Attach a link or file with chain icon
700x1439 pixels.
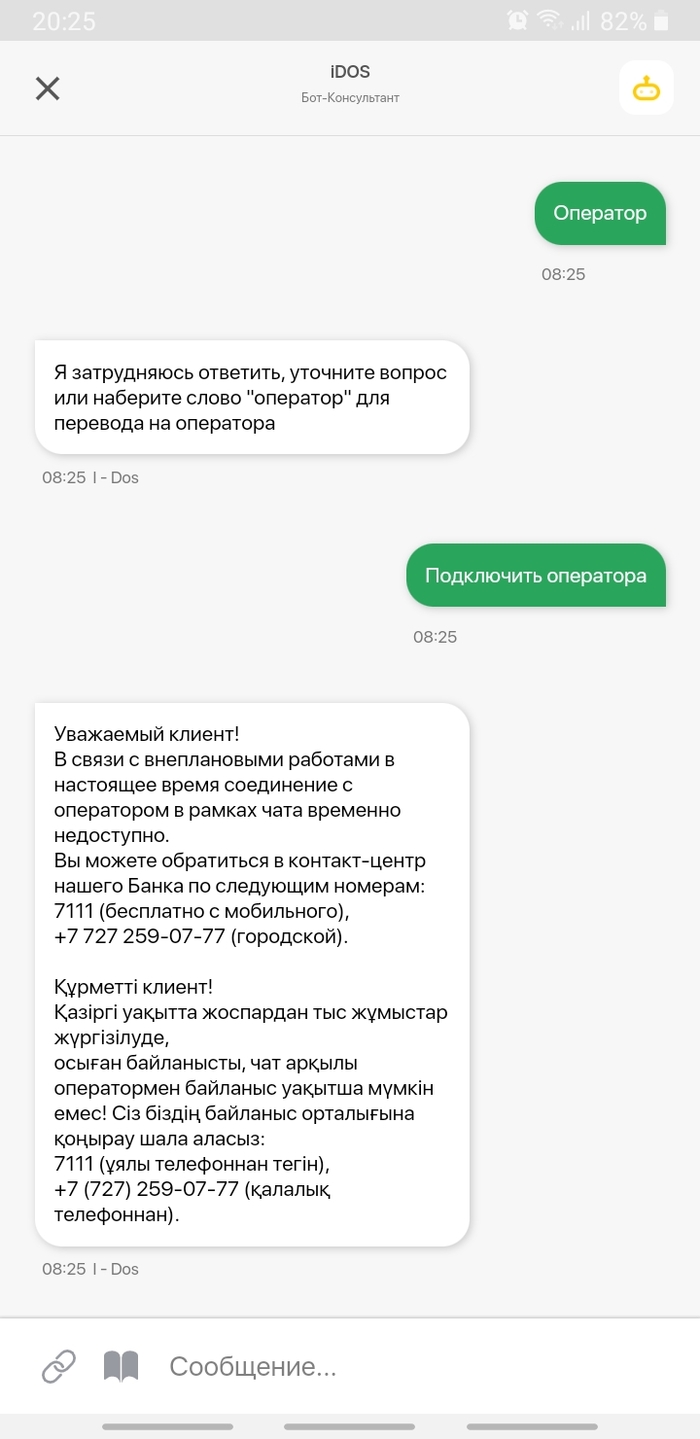pyautogui.click(x=58, y=1366)
